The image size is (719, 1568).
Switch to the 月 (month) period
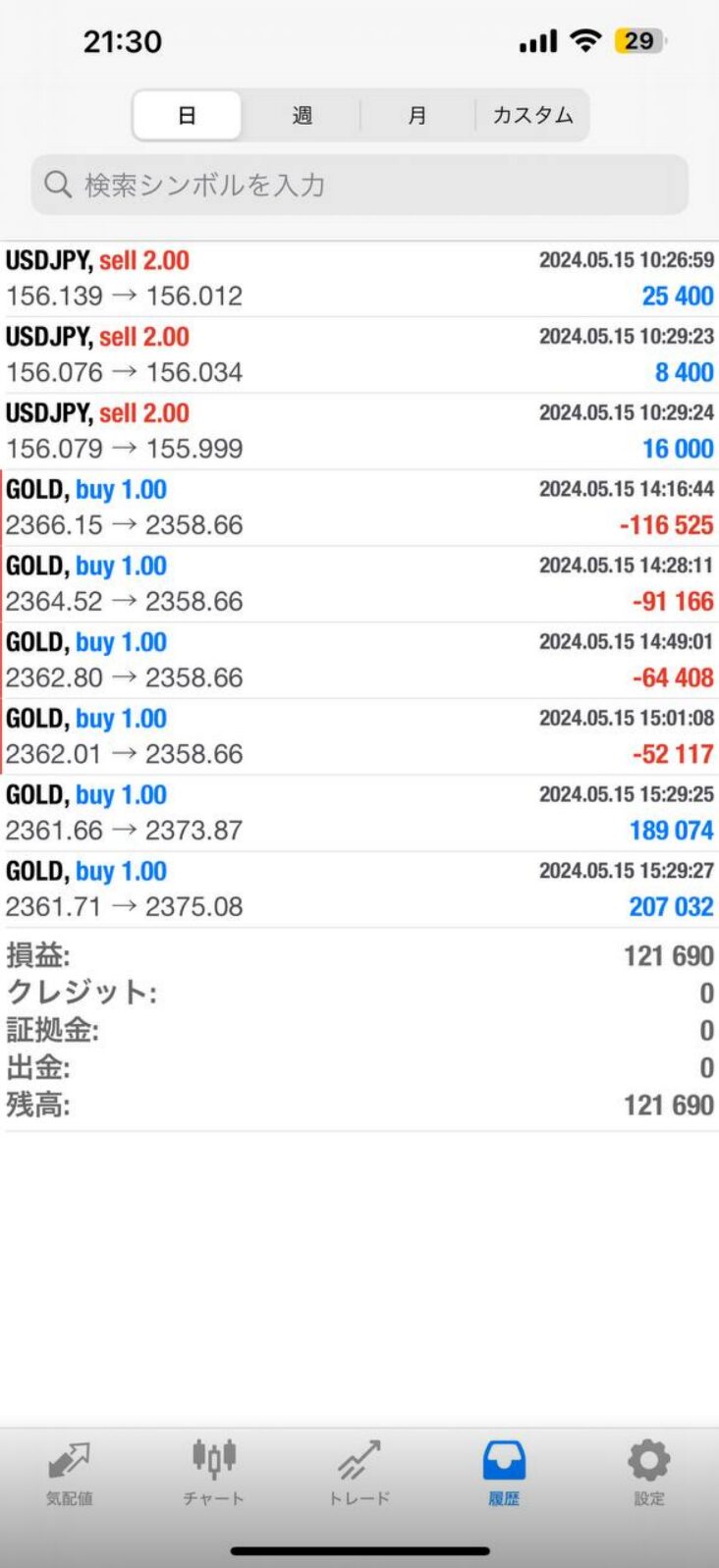[x=417, y=115]
